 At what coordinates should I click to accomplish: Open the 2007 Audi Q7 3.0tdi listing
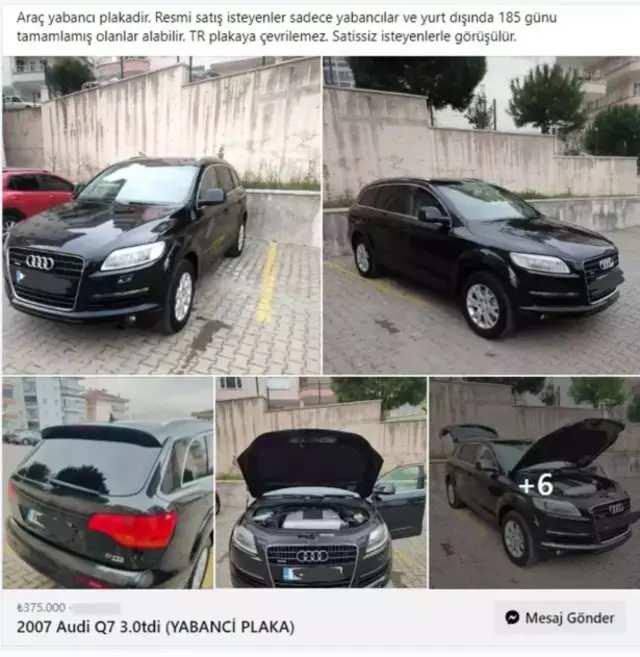point(156,627)
